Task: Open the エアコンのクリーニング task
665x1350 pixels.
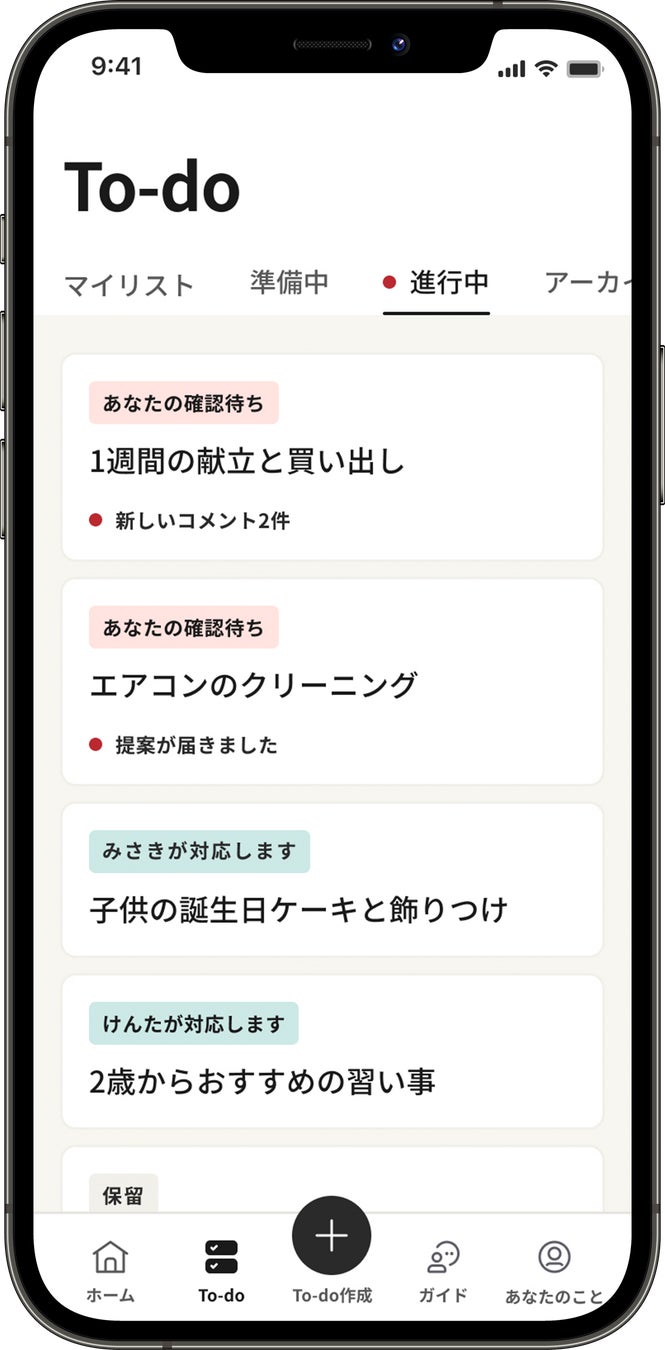Action: (x=332, y=682)
